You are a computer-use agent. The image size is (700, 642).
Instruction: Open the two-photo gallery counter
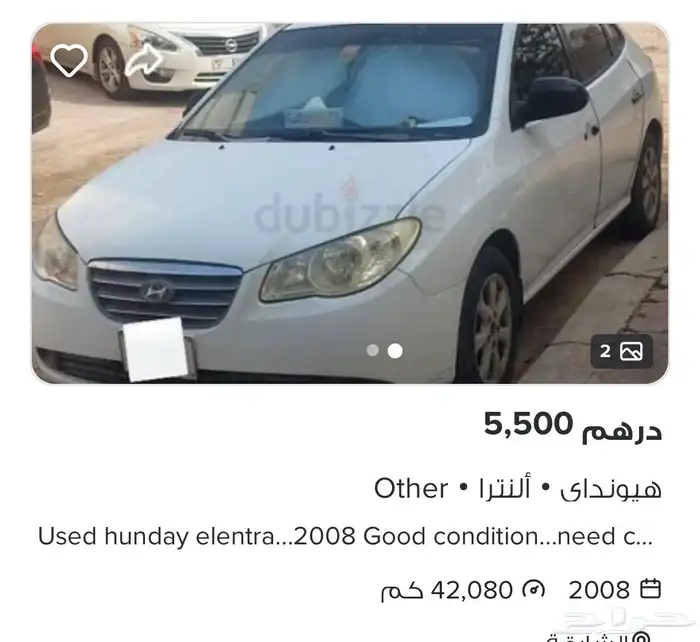coord(621,351)
